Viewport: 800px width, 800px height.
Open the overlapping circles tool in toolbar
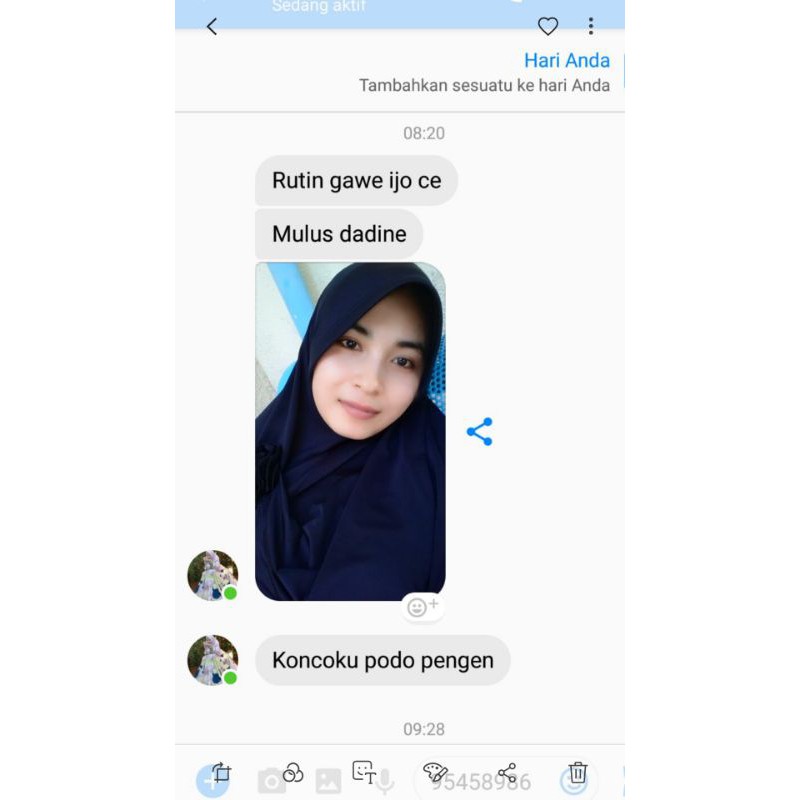tap(293, 772)
